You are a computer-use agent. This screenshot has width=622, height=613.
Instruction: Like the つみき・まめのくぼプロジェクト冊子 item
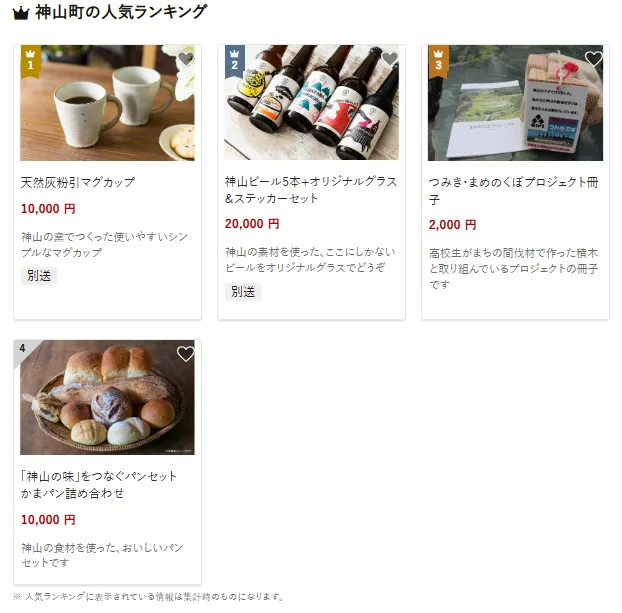(x=594, y=59)
